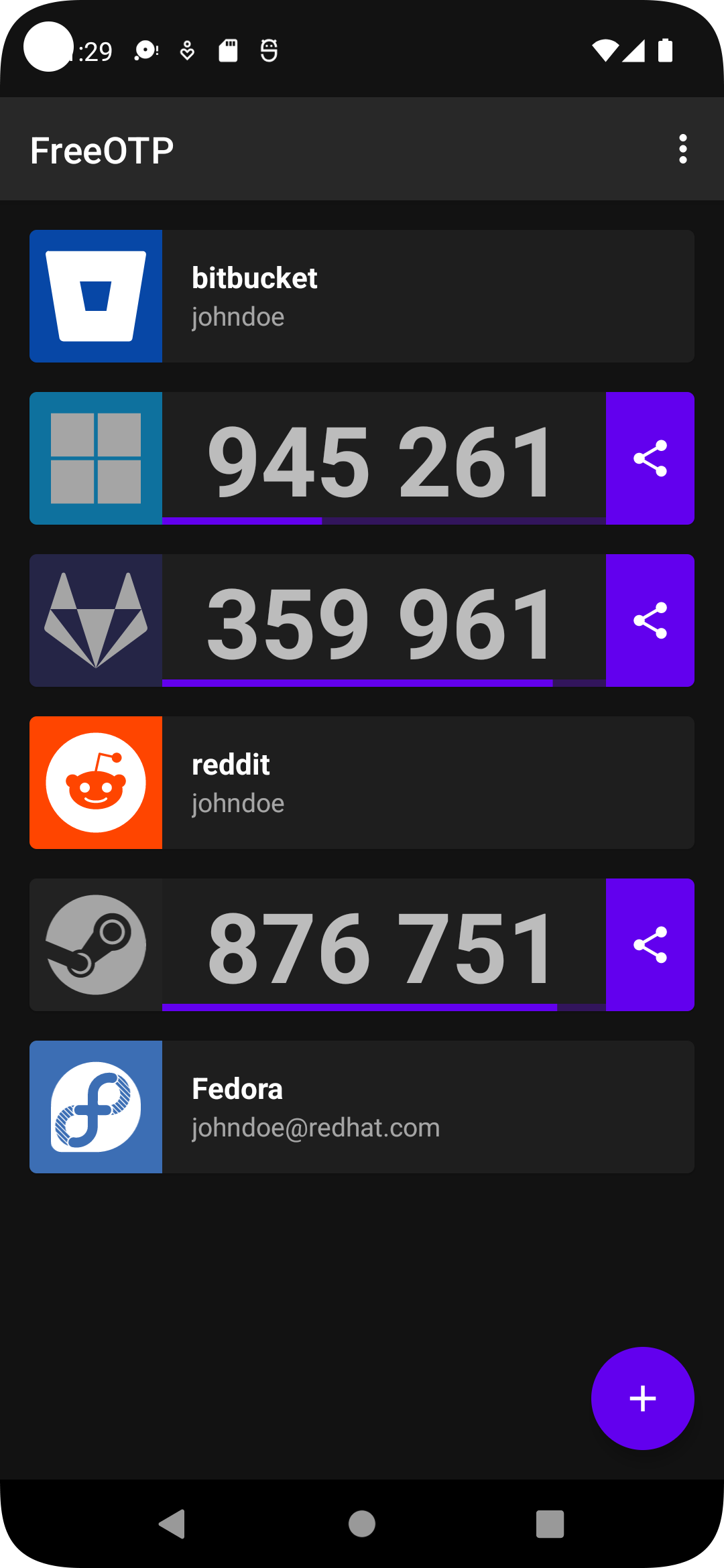Share the 945 261 code
This screenshot has width=724, height=1568.
point(650,458)
